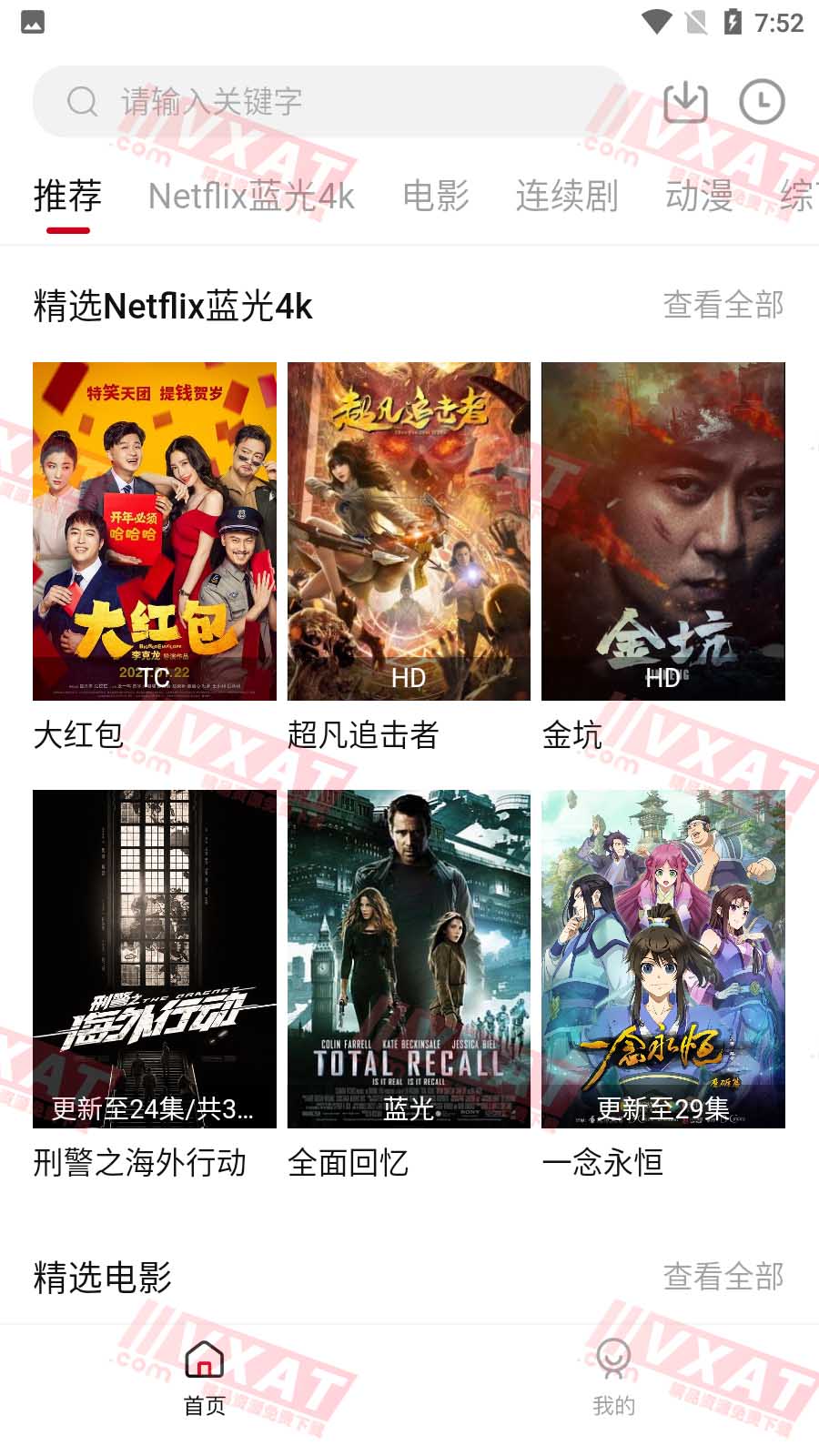This screenshot has height=1456, width=819.
Task: Open the movie 金坑
Action: 662,531
